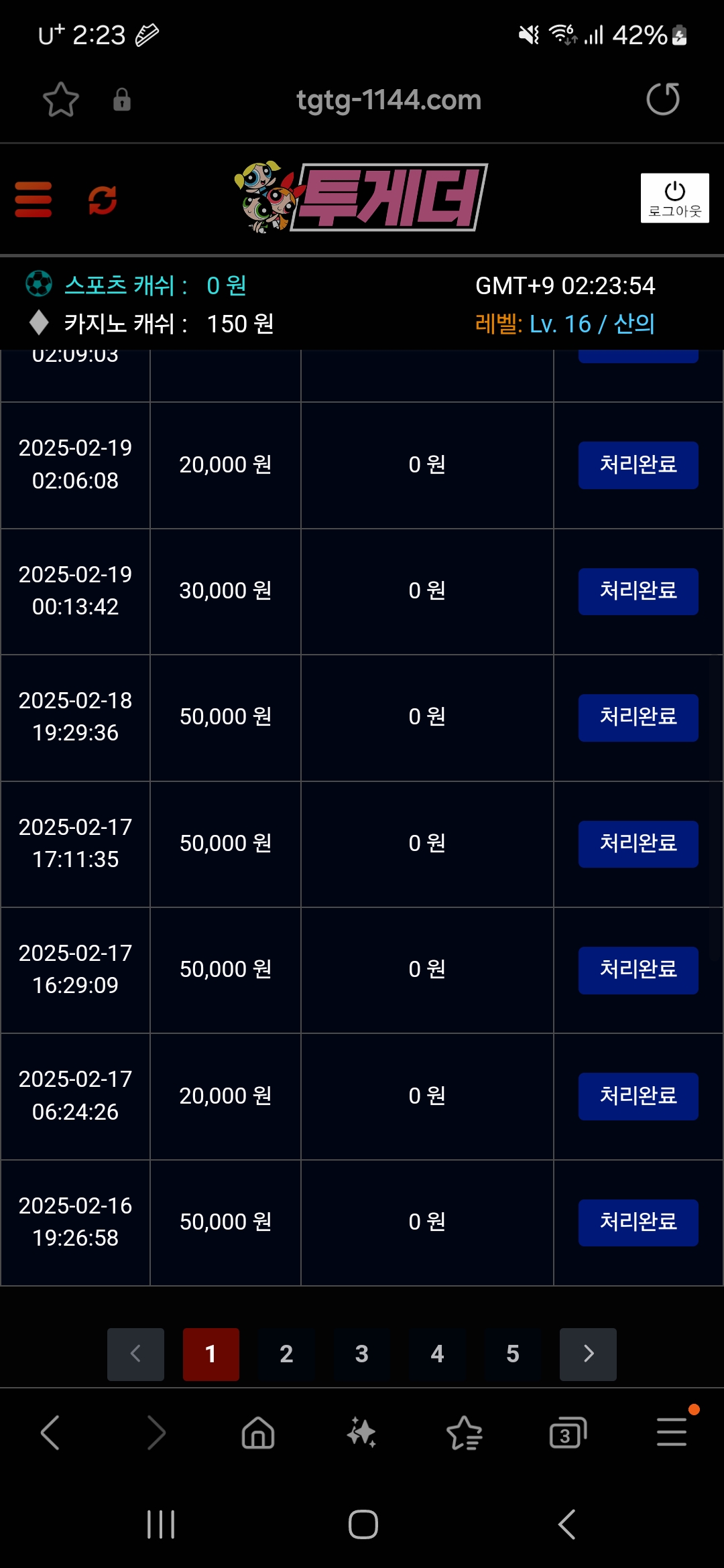Screen dimensions: 724x1568
Task: Open the browser bookmarks list
Action: [465, 1433]
